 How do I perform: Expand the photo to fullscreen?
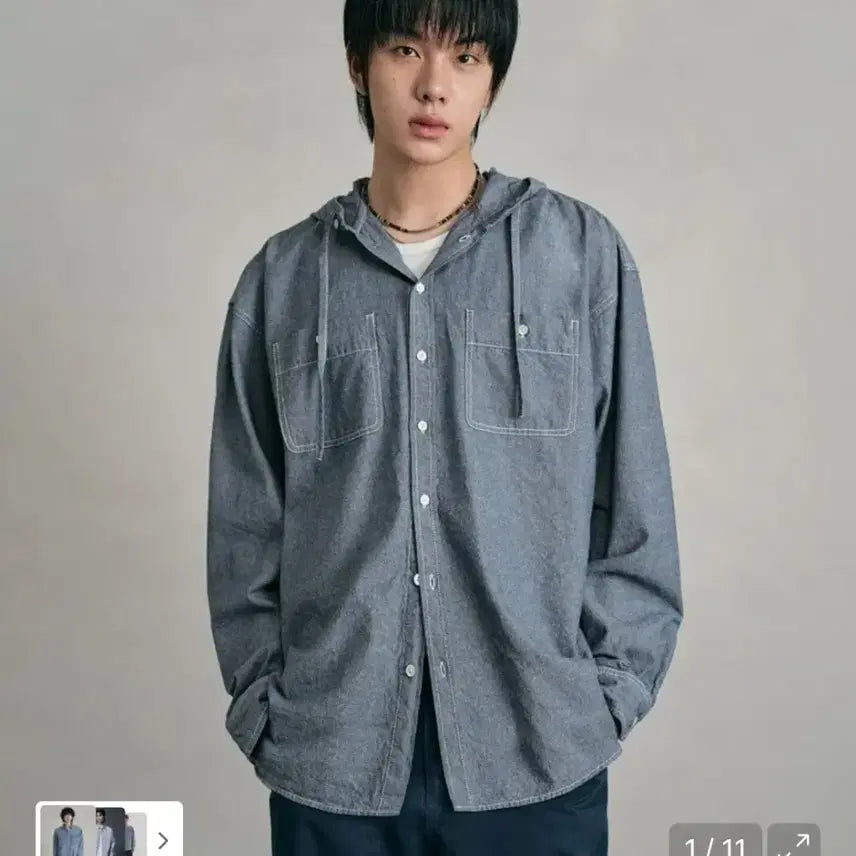click(795, 842)
